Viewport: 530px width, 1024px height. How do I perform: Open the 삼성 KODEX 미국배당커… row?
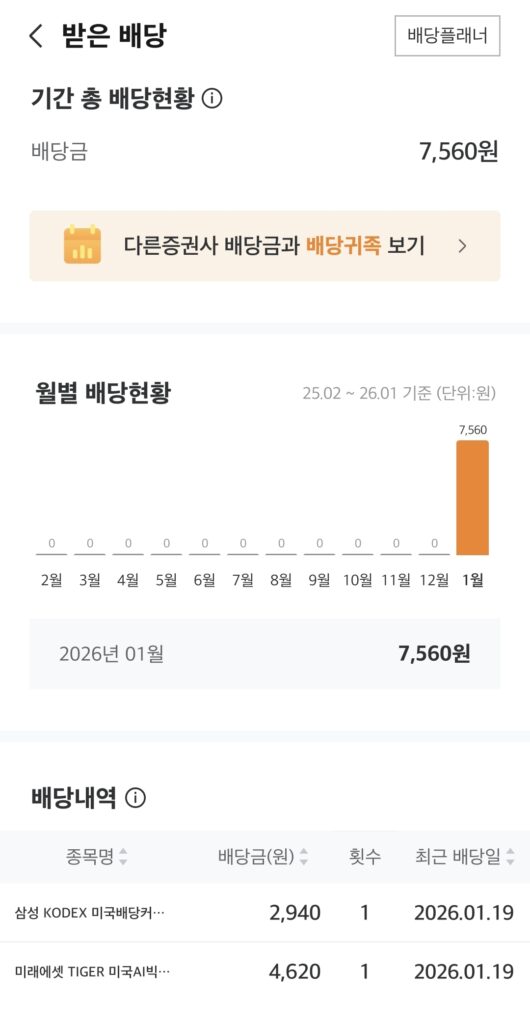[x=265, y=912]
